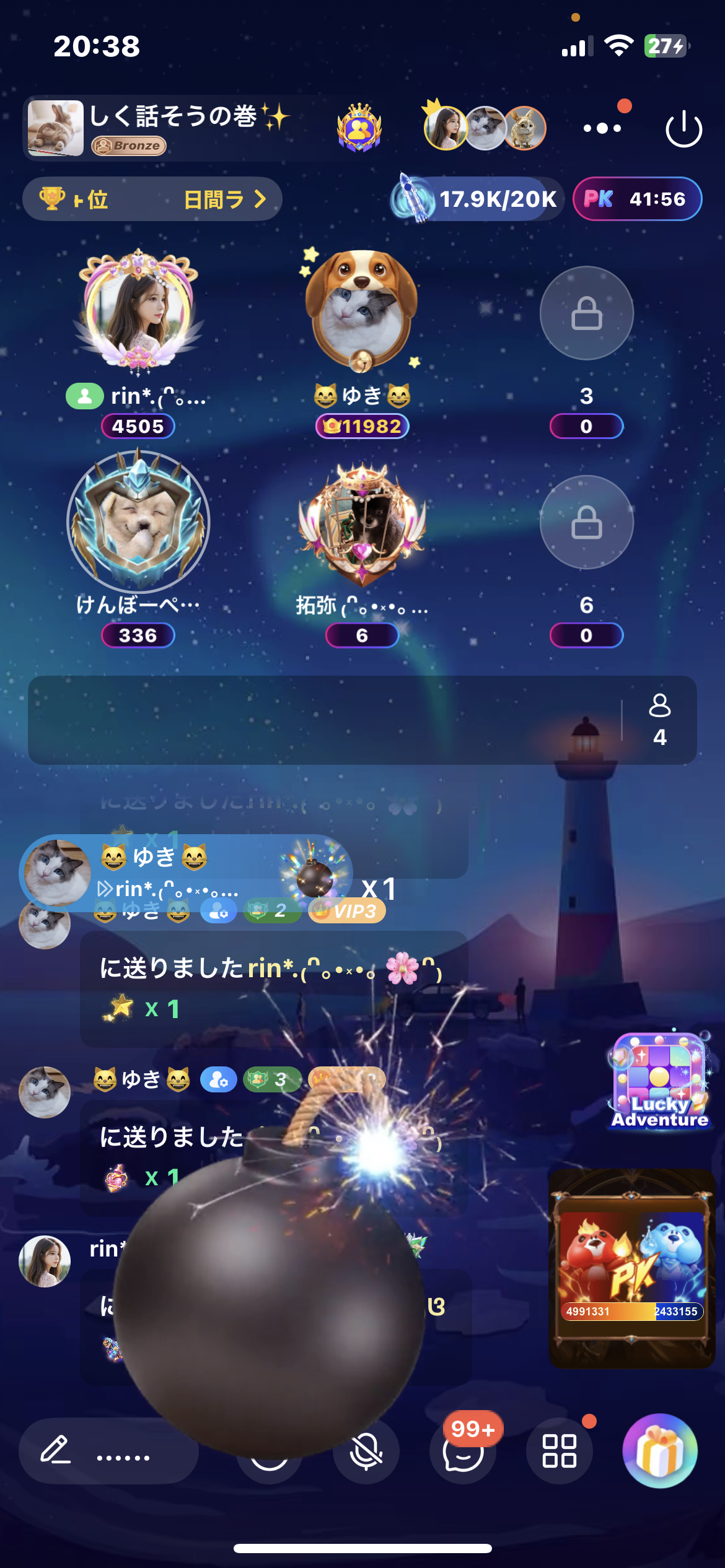The image size is (725, 1568).
Task: View the online audience avatars list
Action: 485,128
